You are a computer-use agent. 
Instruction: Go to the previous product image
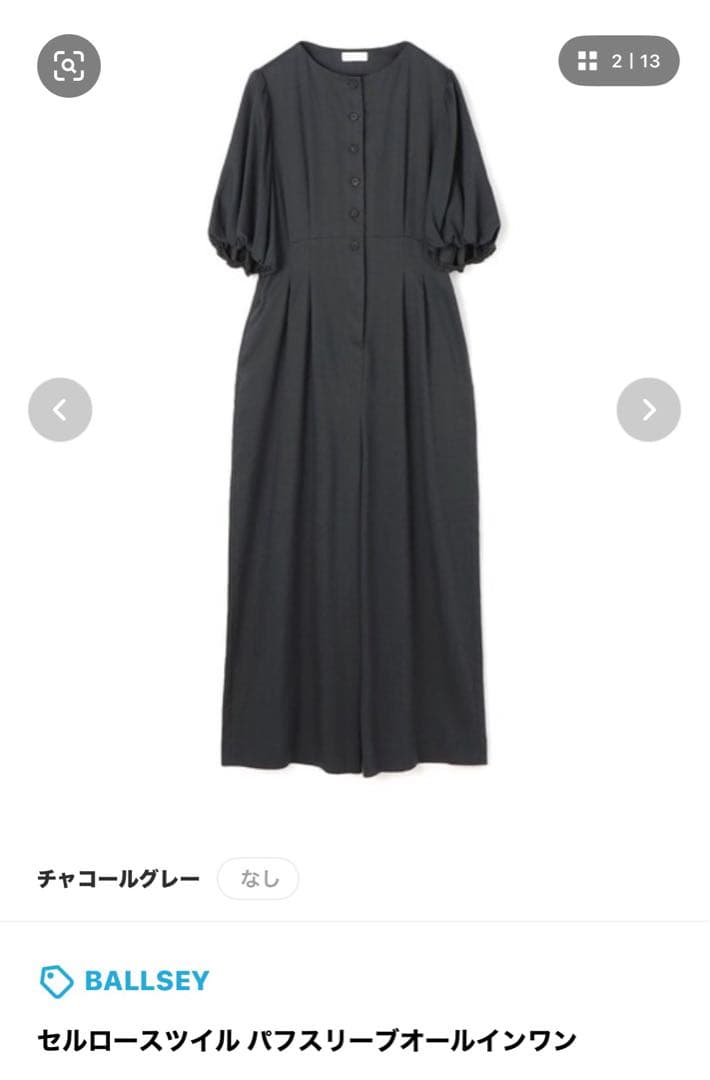tap(60, 409)
